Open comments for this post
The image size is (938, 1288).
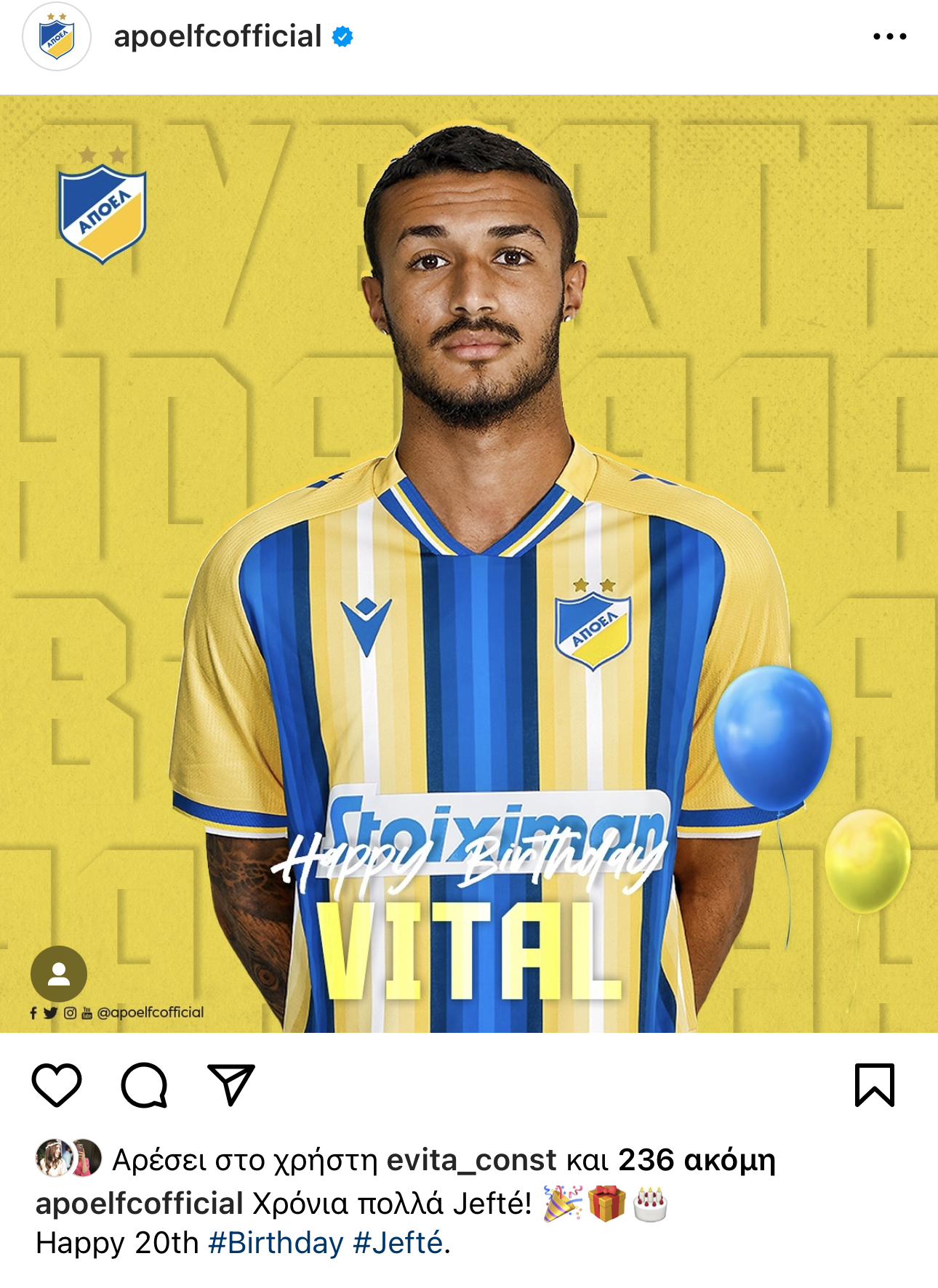click(x=144, y=1085)
